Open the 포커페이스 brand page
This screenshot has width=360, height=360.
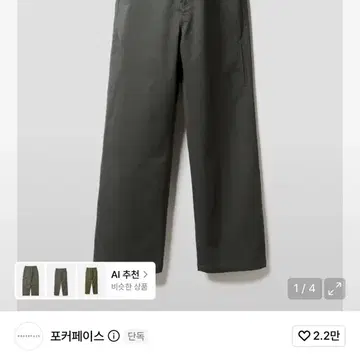(77, 336)
